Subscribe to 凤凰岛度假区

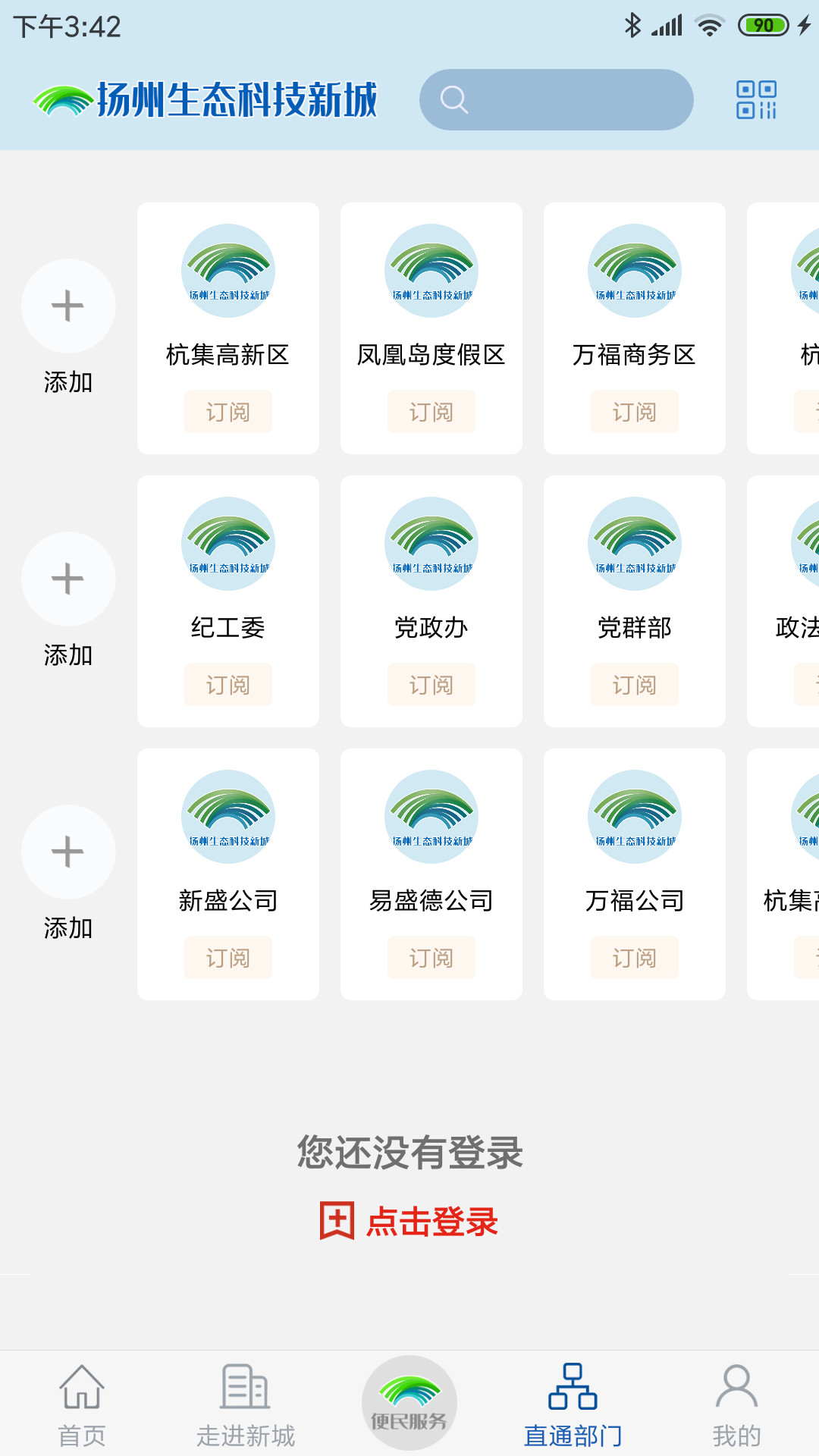(x=431, y=412)
